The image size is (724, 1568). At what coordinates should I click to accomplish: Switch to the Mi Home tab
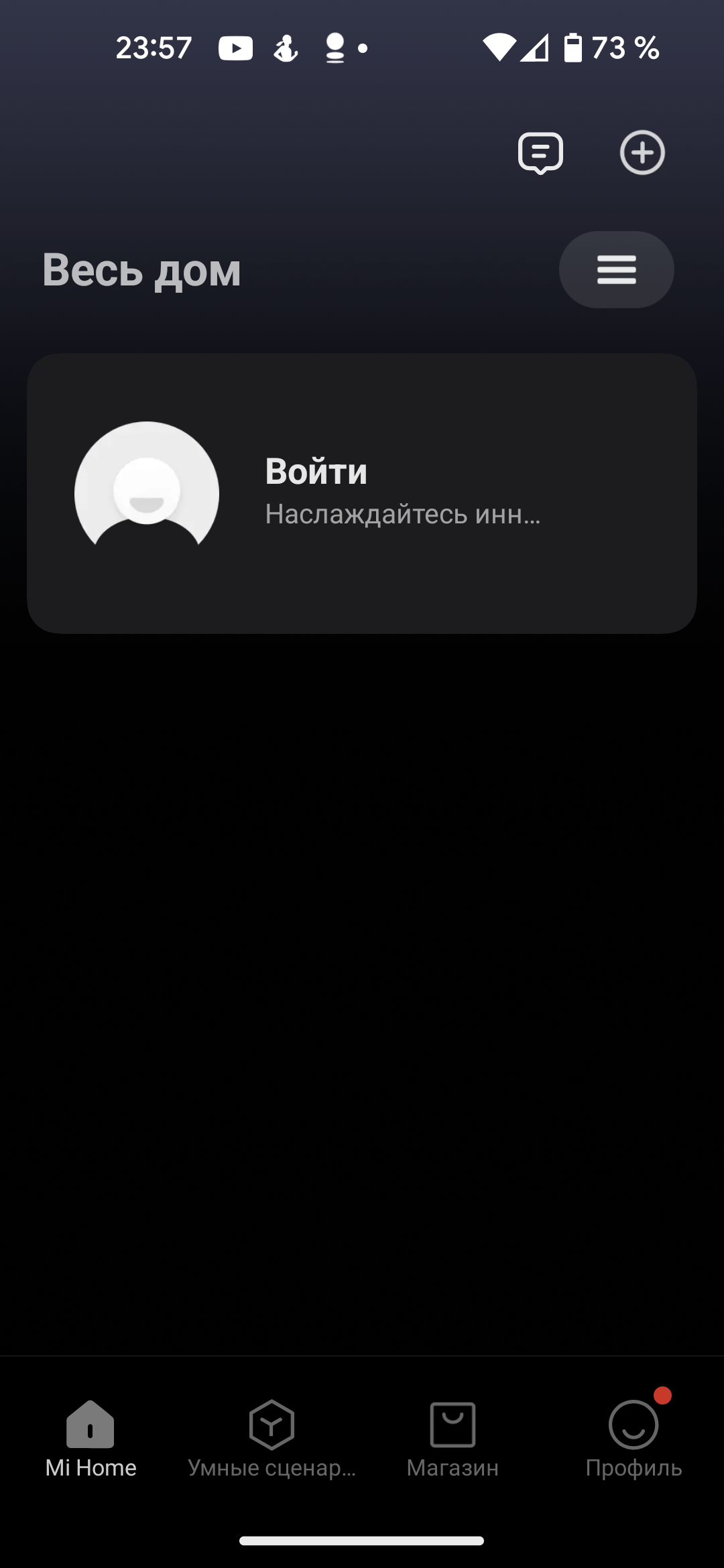tap(90, 1439)
